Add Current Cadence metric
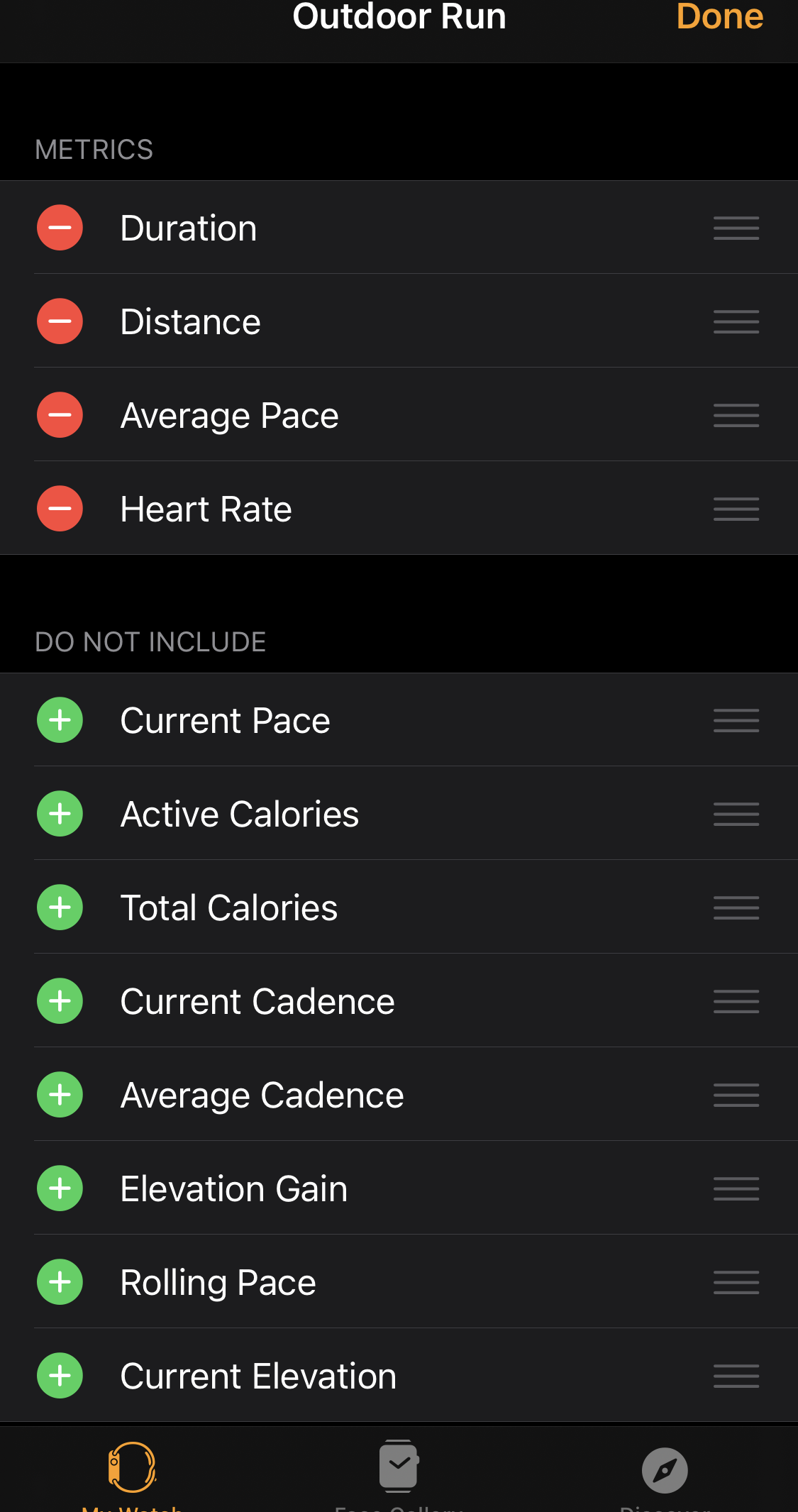The width and height of the screenshot is (798, 1512). [x=60, y=1001]
